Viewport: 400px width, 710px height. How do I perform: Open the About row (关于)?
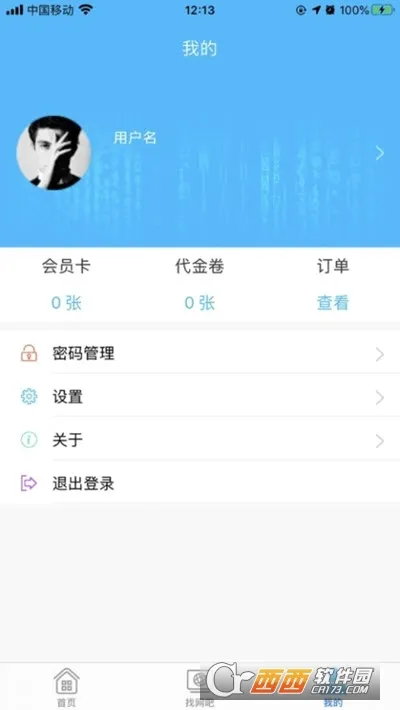(x=200, y=440)
